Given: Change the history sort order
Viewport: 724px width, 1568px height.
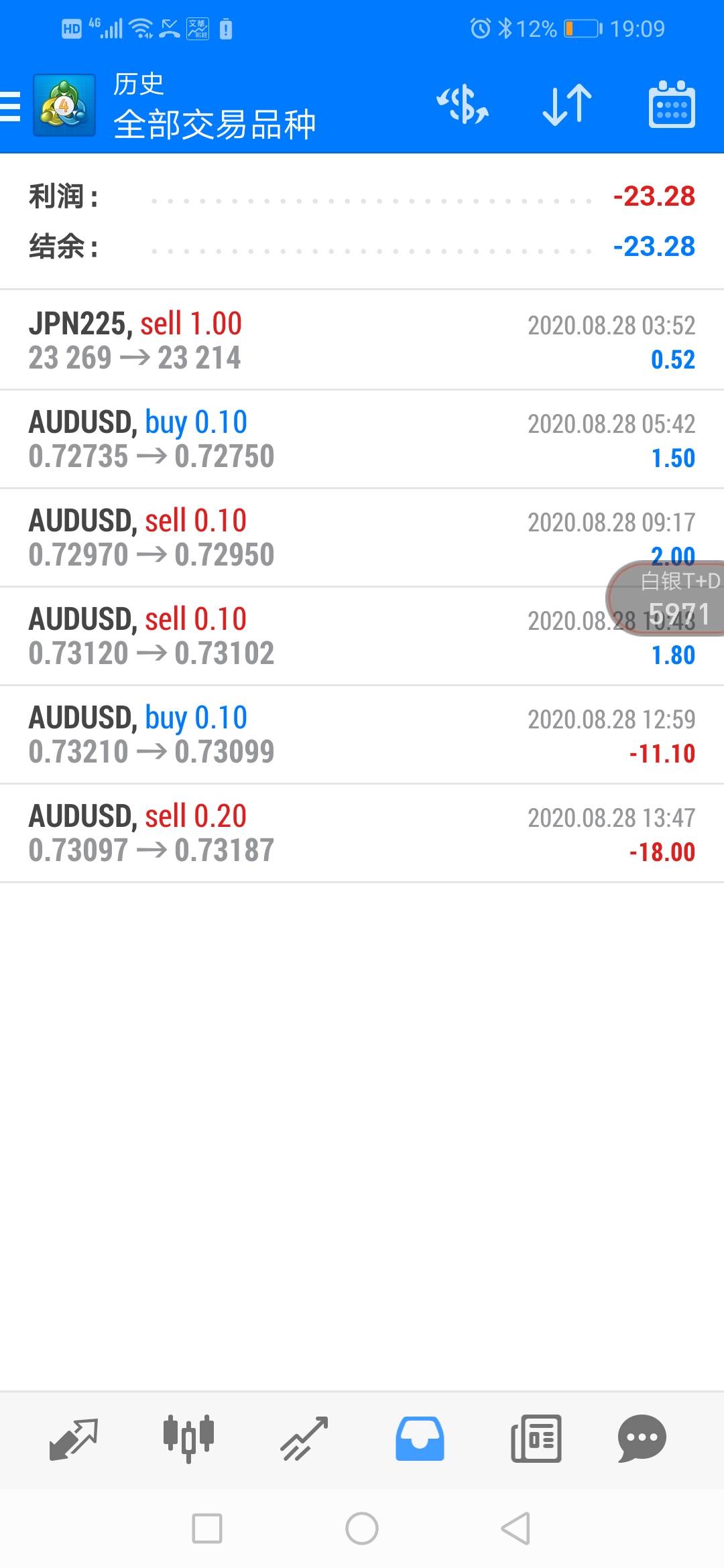Looking at the screenshot, I should (567, 106).
